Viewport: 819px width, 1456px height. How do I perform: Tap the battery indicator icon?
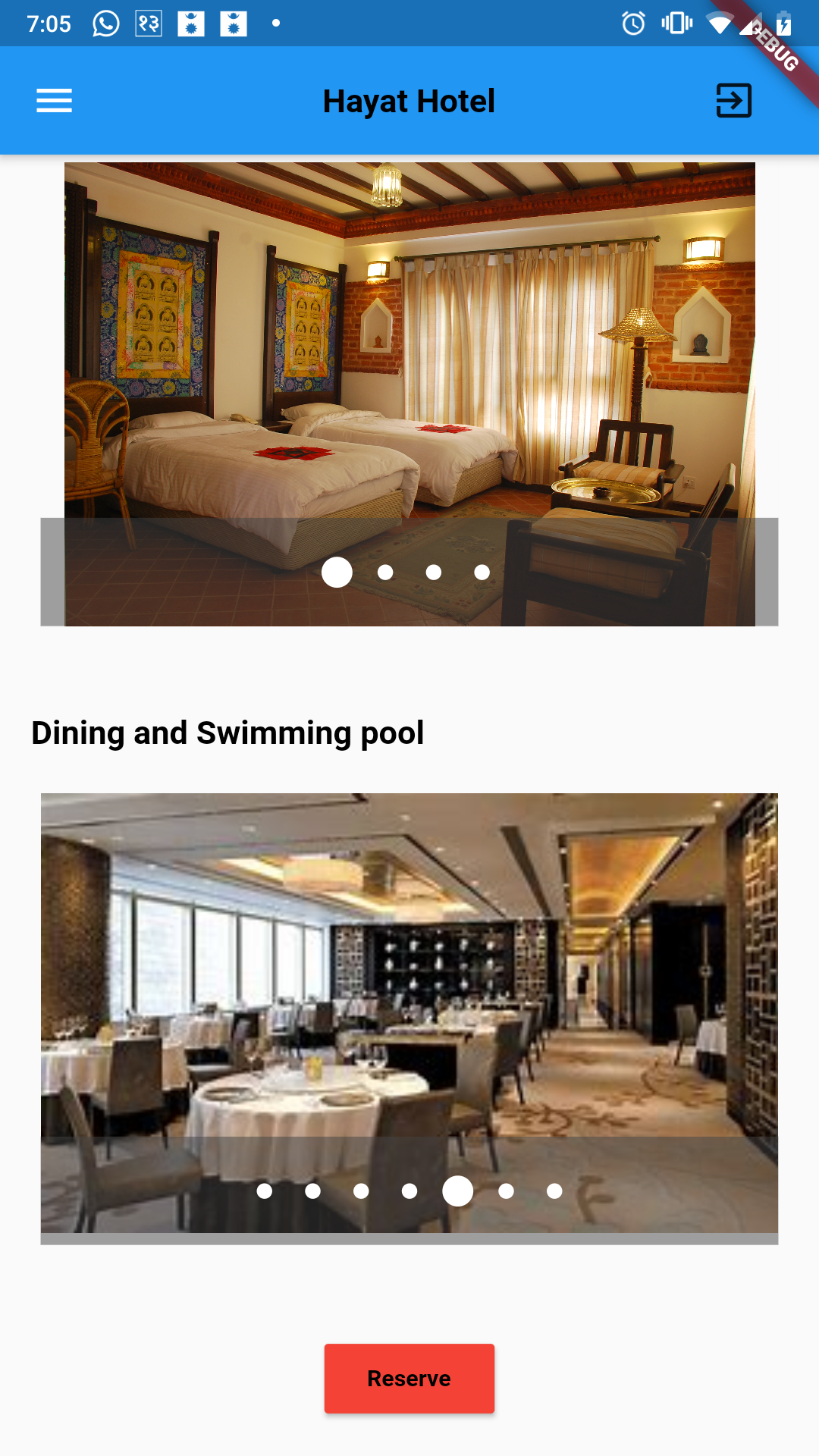[x=783, y=24]
